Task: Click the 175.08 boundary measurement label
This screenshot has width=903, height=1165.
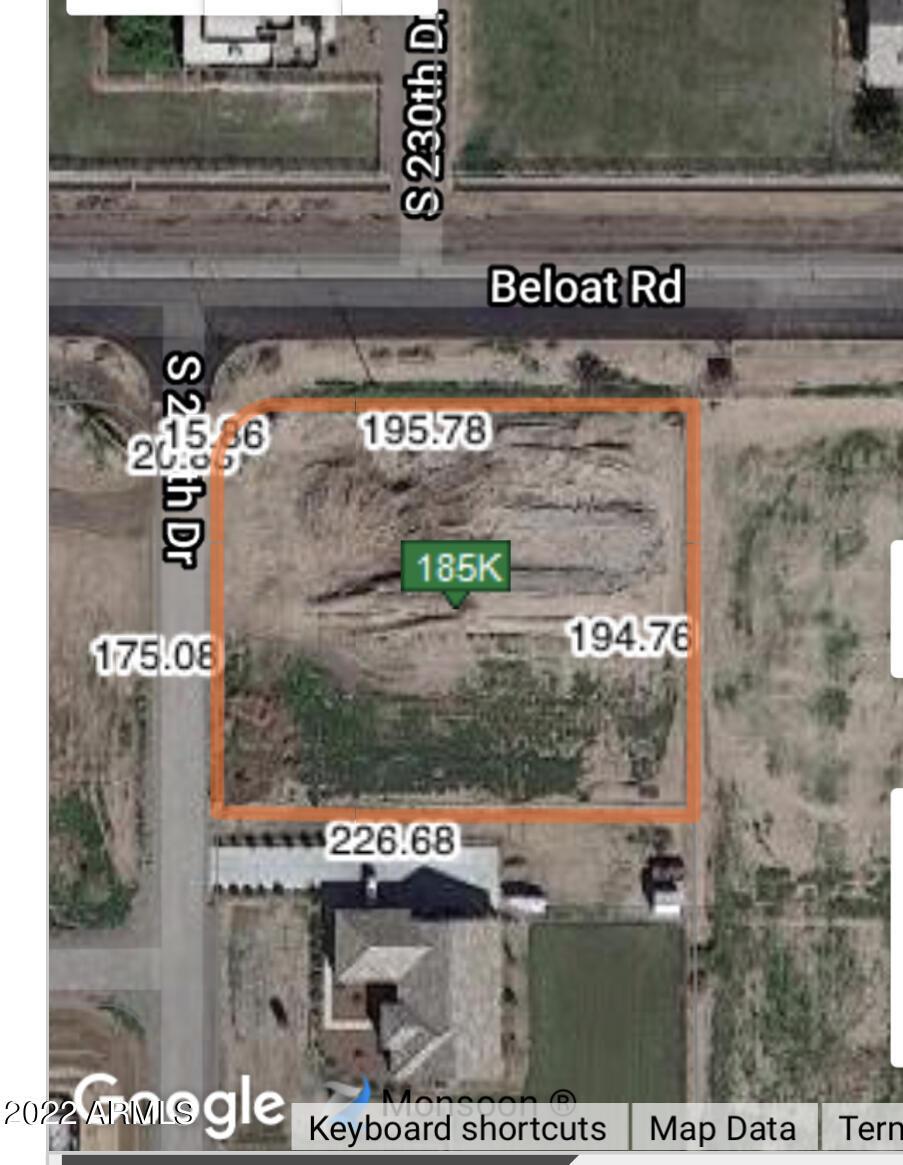Action: tap(155, 655)
